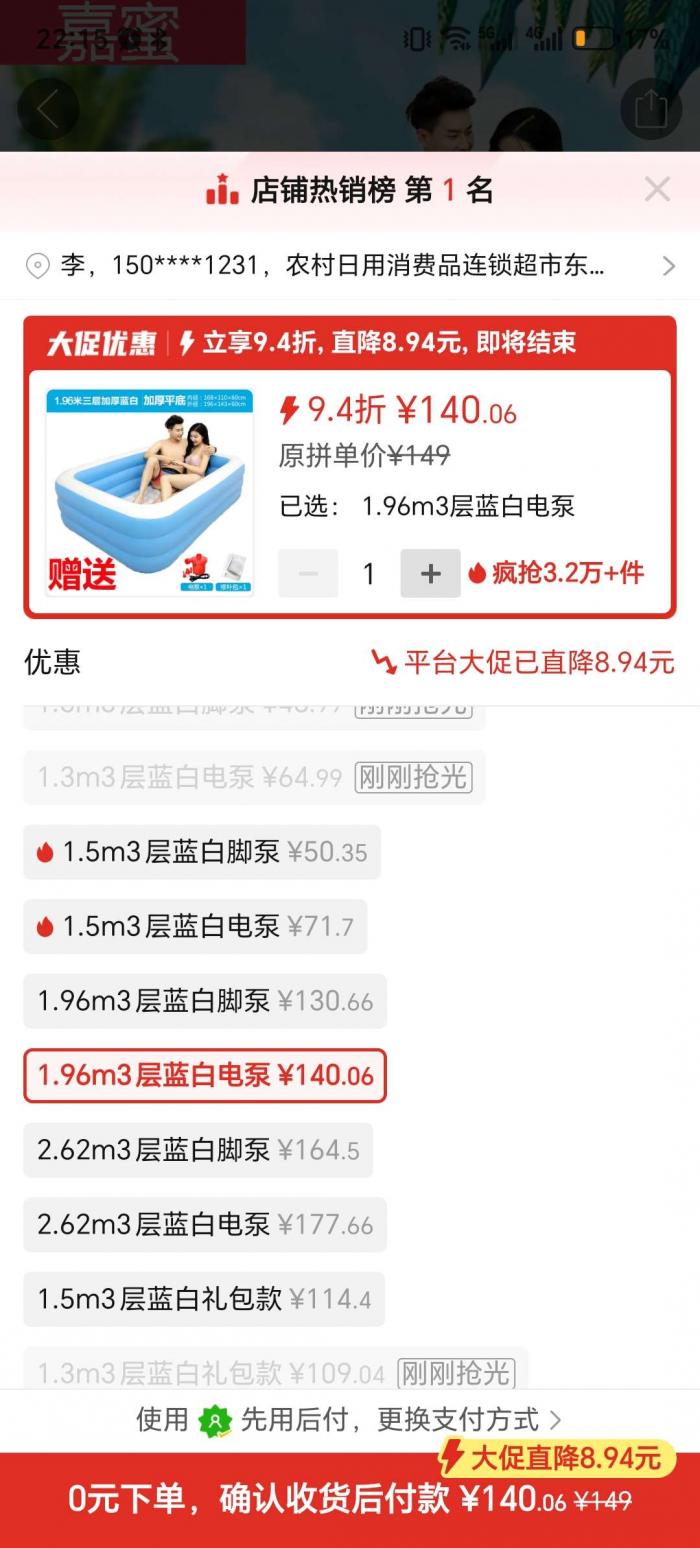
Task: Select 1.5m3层蓝白礼包款 option
Action: [203, 1299]
